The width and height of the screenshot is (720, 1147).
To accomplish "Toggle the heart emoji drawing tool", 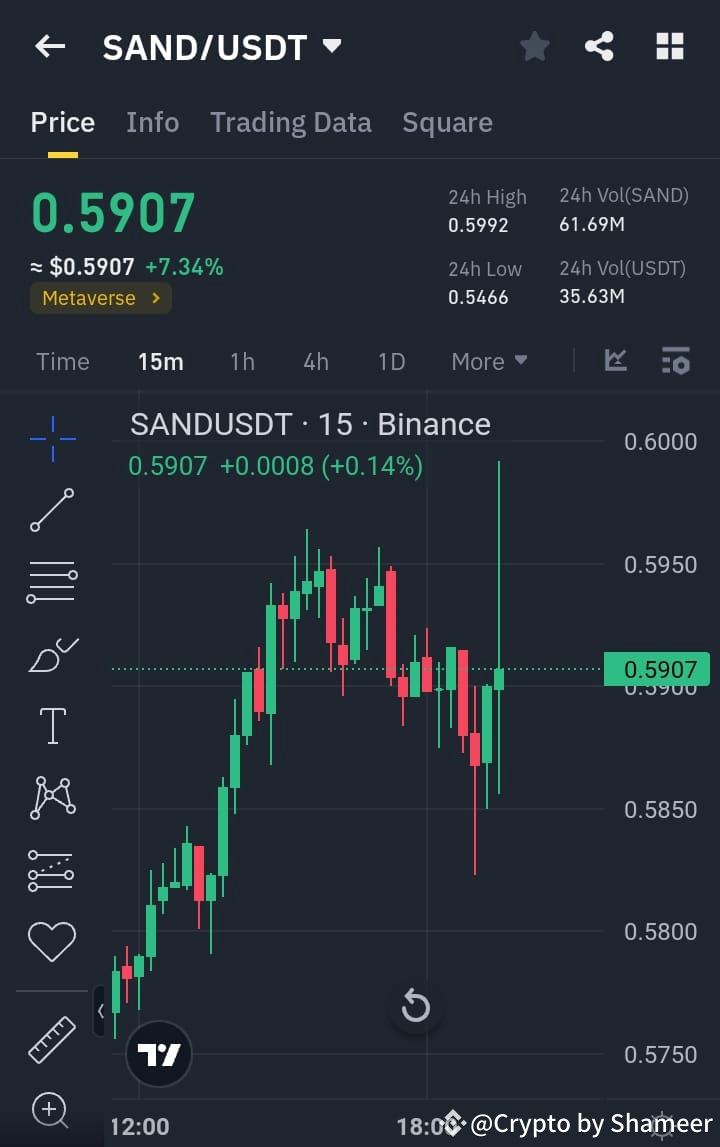I will tap(51, 941).
